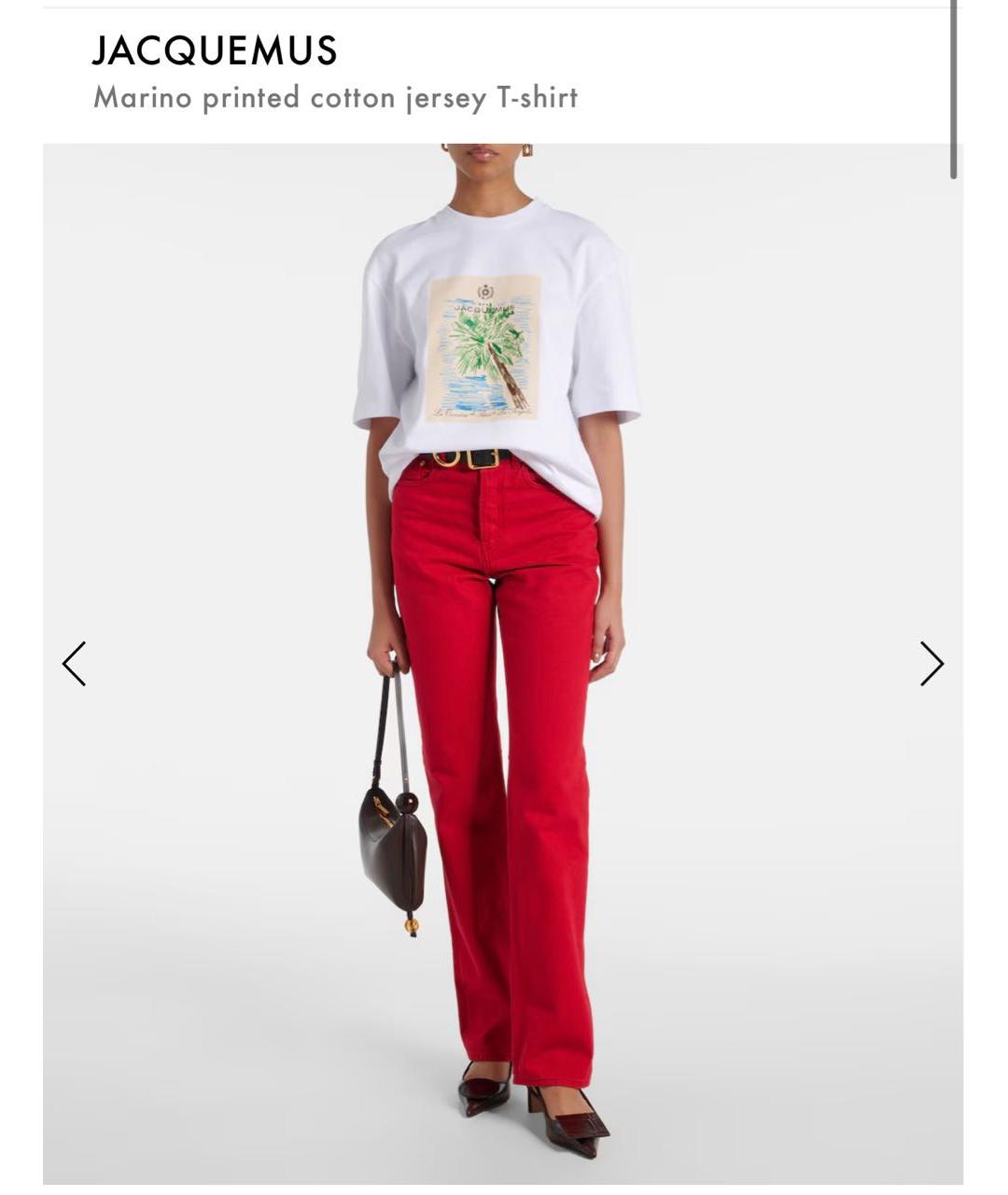Viewport: 1008px width, 1195px height.
Task: Show the next product photo
Action: [x=931, y=664]
